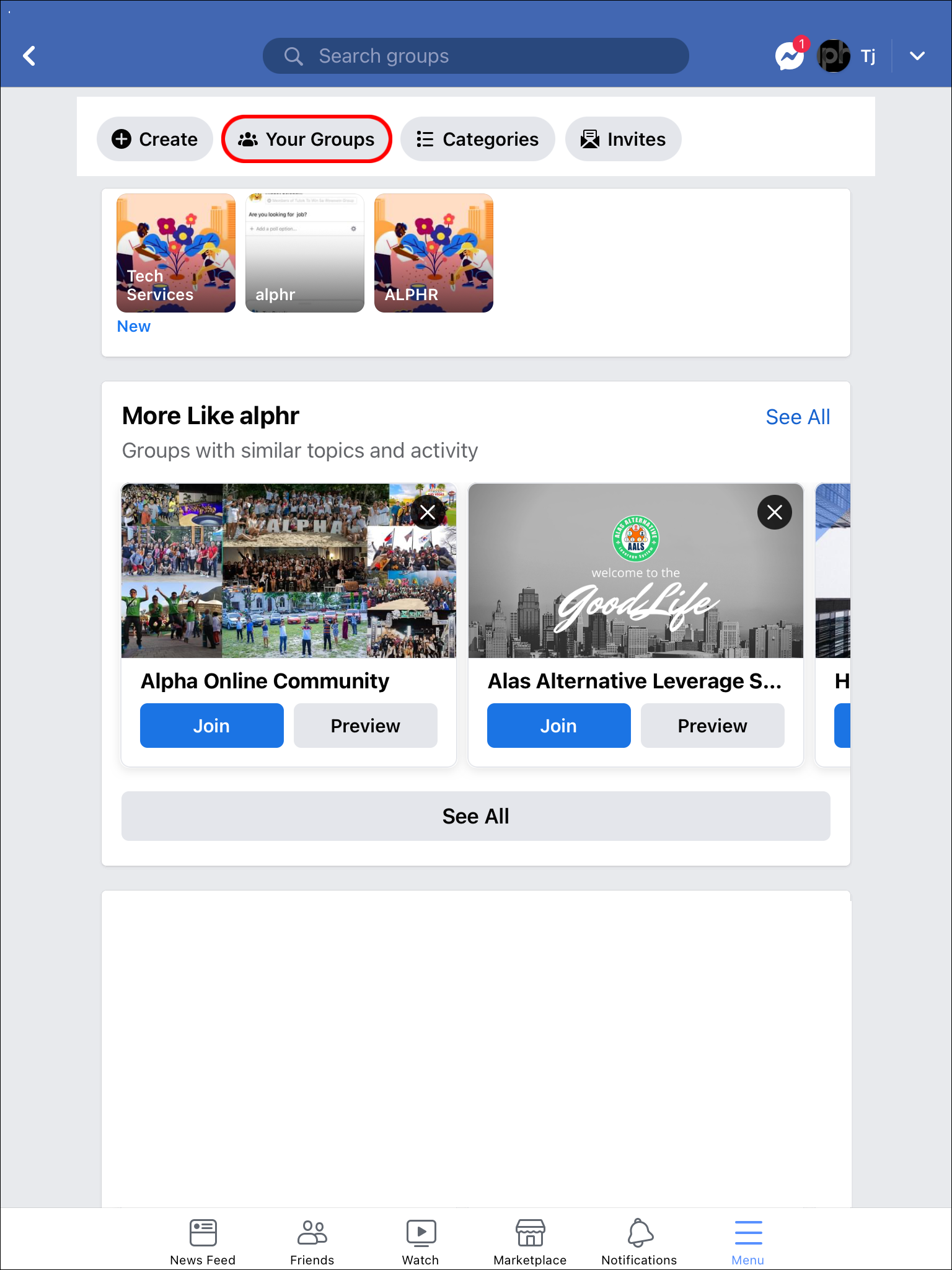Tap the Search groups field
The image size is (952, 1270).
click(x=475, y=56)
